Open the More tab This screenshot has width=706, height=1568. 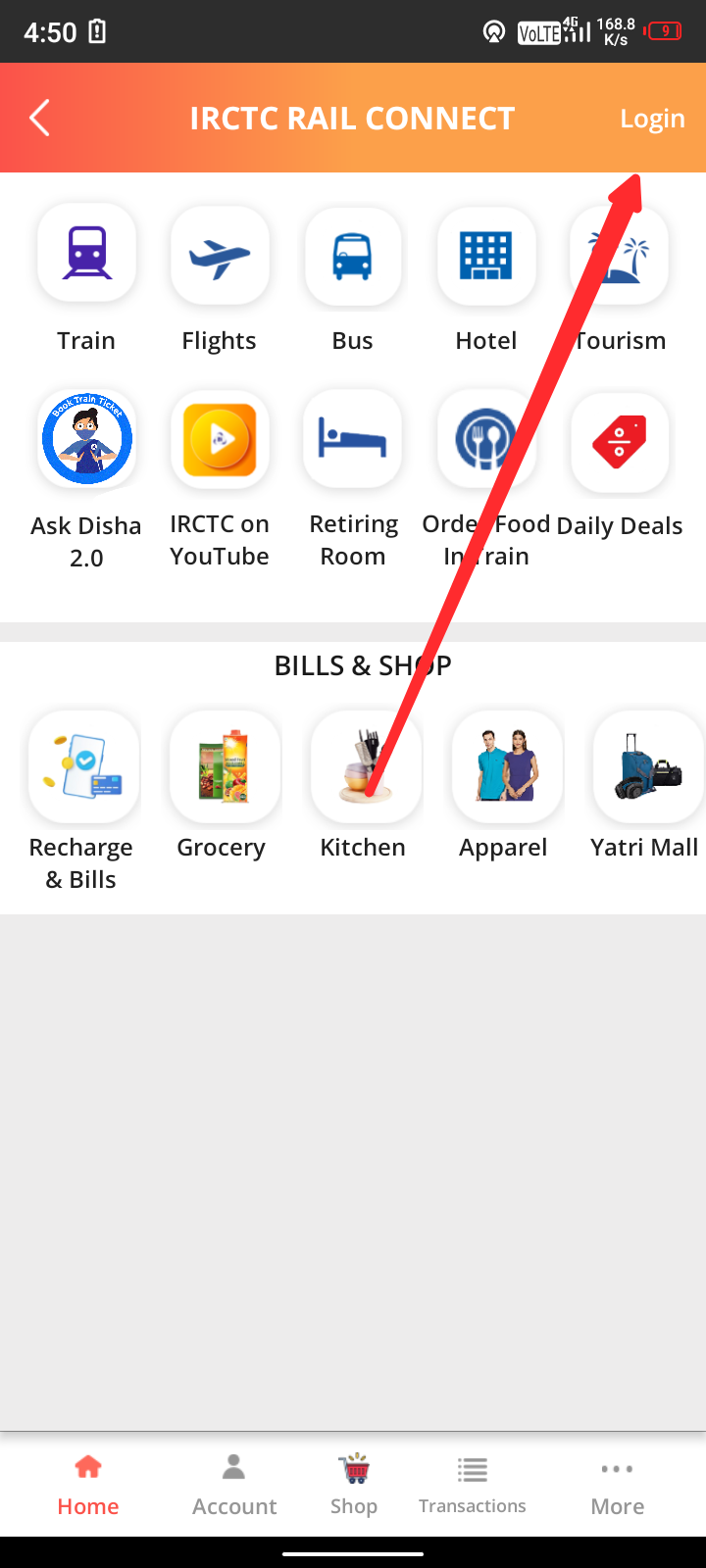point(617,1485)
